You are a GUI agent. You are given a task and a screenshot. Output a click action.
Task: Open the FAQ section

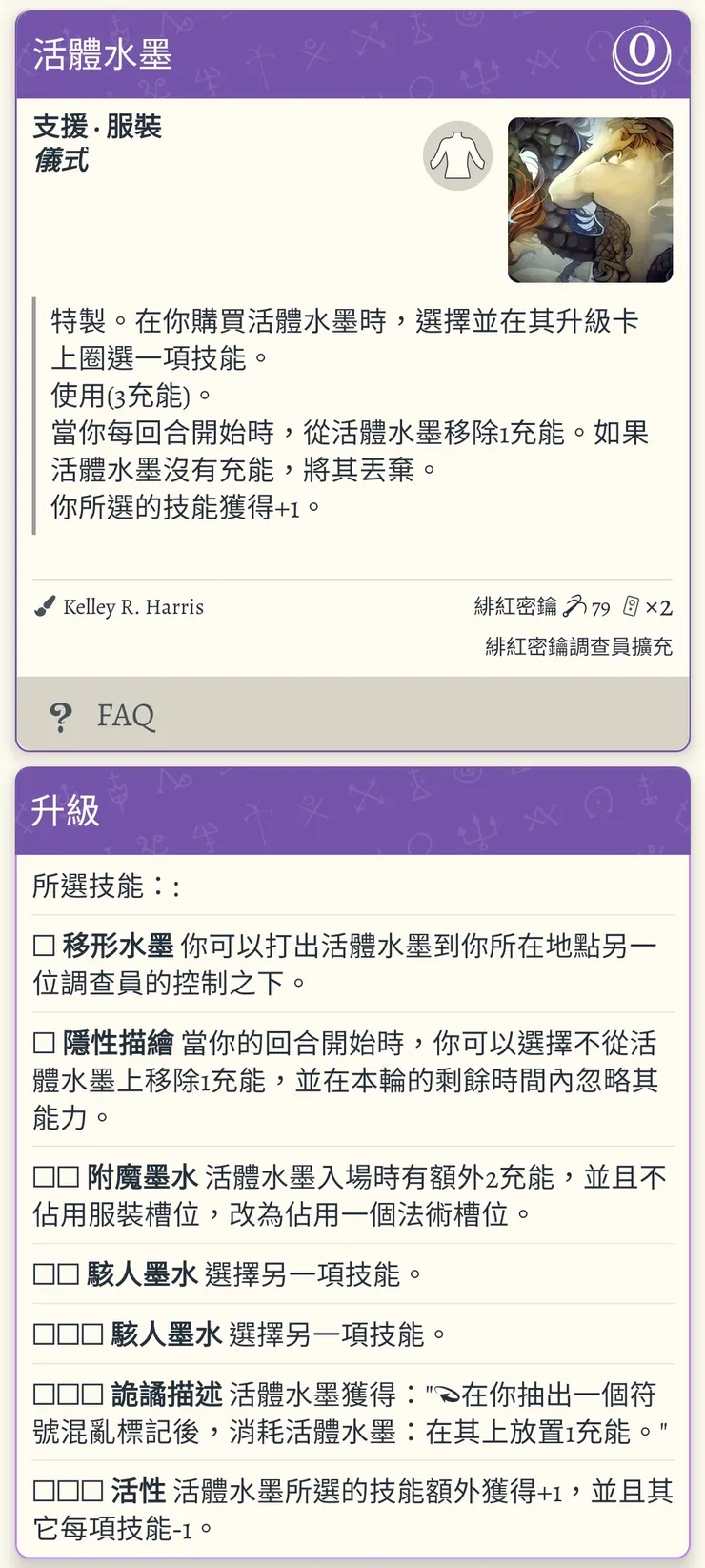(x=124, y=715)
